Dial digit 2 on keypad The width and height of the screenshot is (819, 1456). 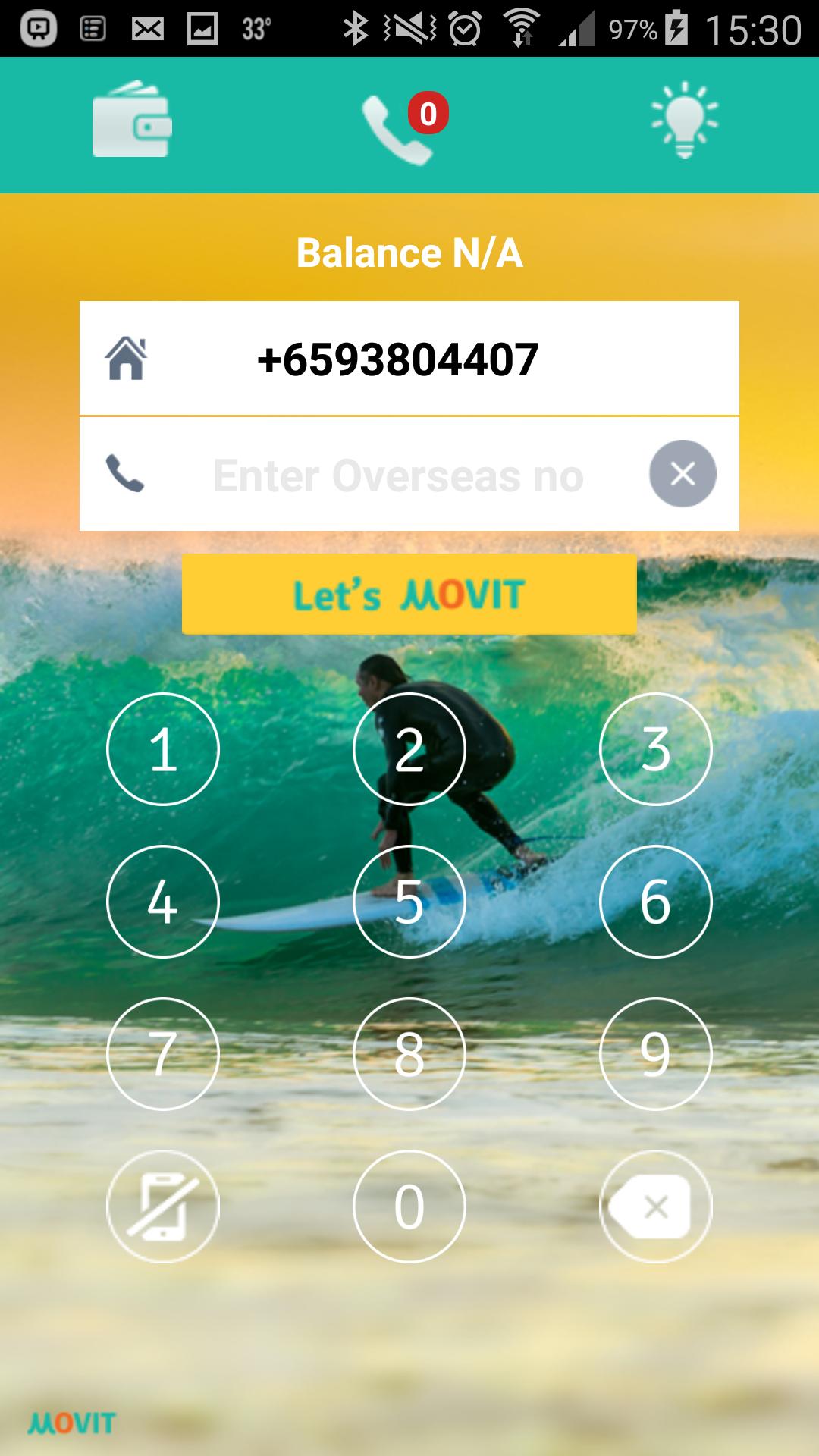pos(409,749)
